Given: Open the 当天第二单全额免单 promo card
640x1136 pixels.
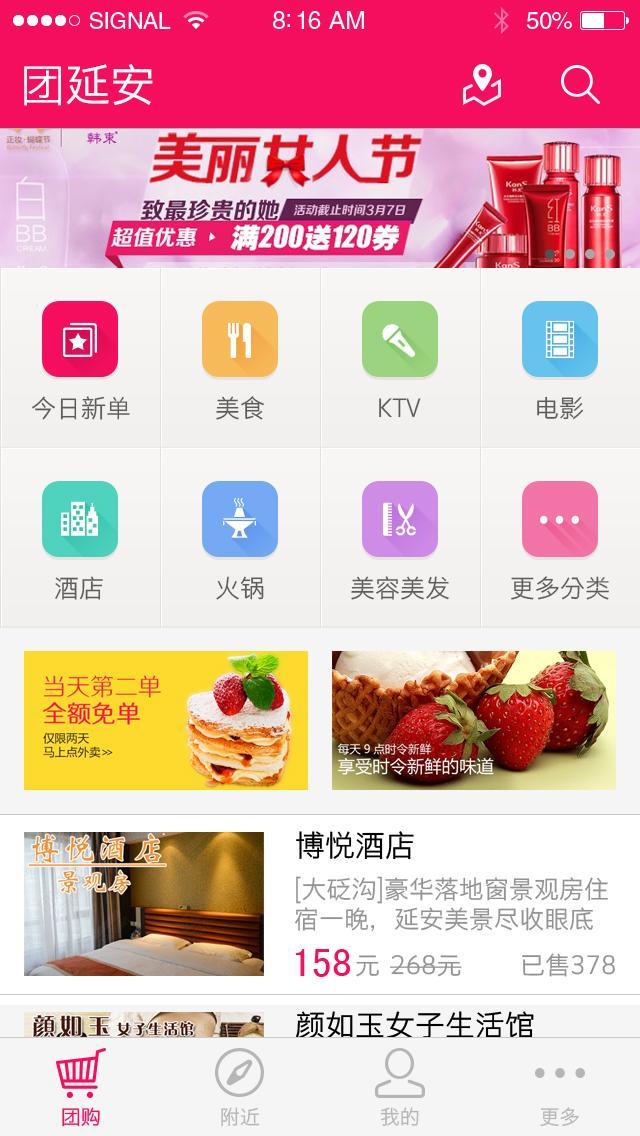Looking at the screenshot, I should pyautogui.click(x=166, y=720).
